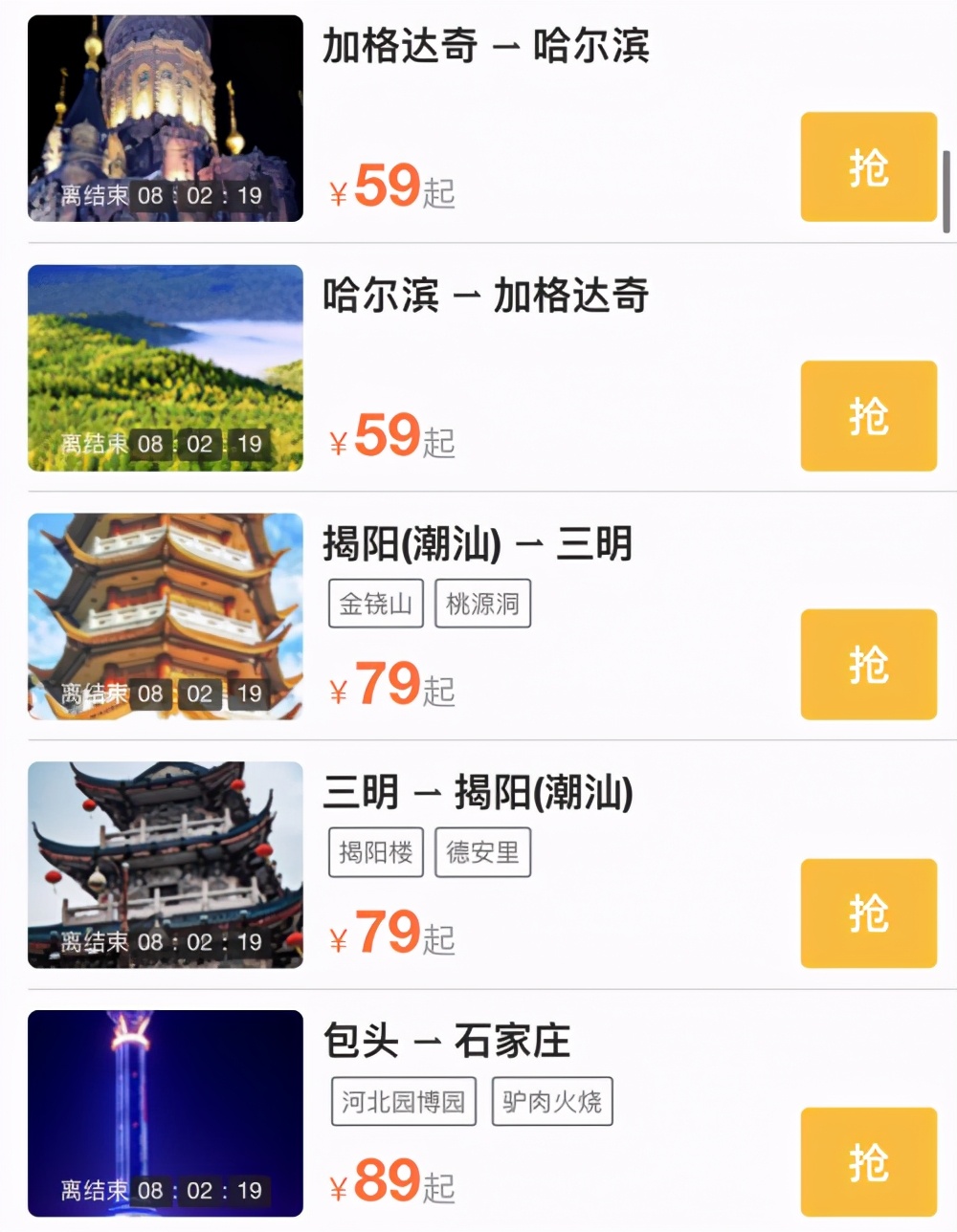Click the 抢 button for 三明 → 揭阳(潮汕)
Image resolution: width=957 pixels, height=1232 pixels.
tap(869, 913)
